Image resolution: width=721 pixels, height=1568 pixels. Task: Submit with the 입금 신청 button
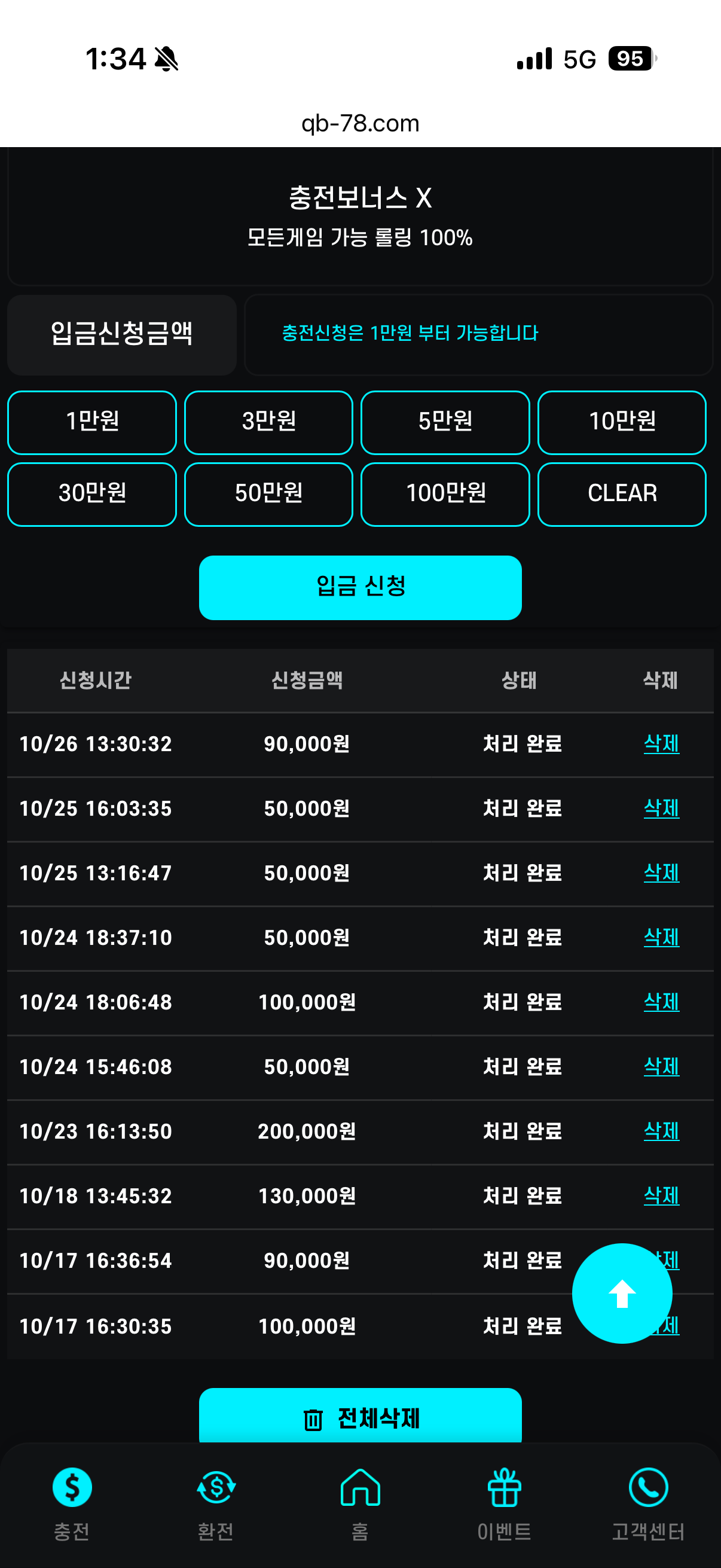(360, 587)
